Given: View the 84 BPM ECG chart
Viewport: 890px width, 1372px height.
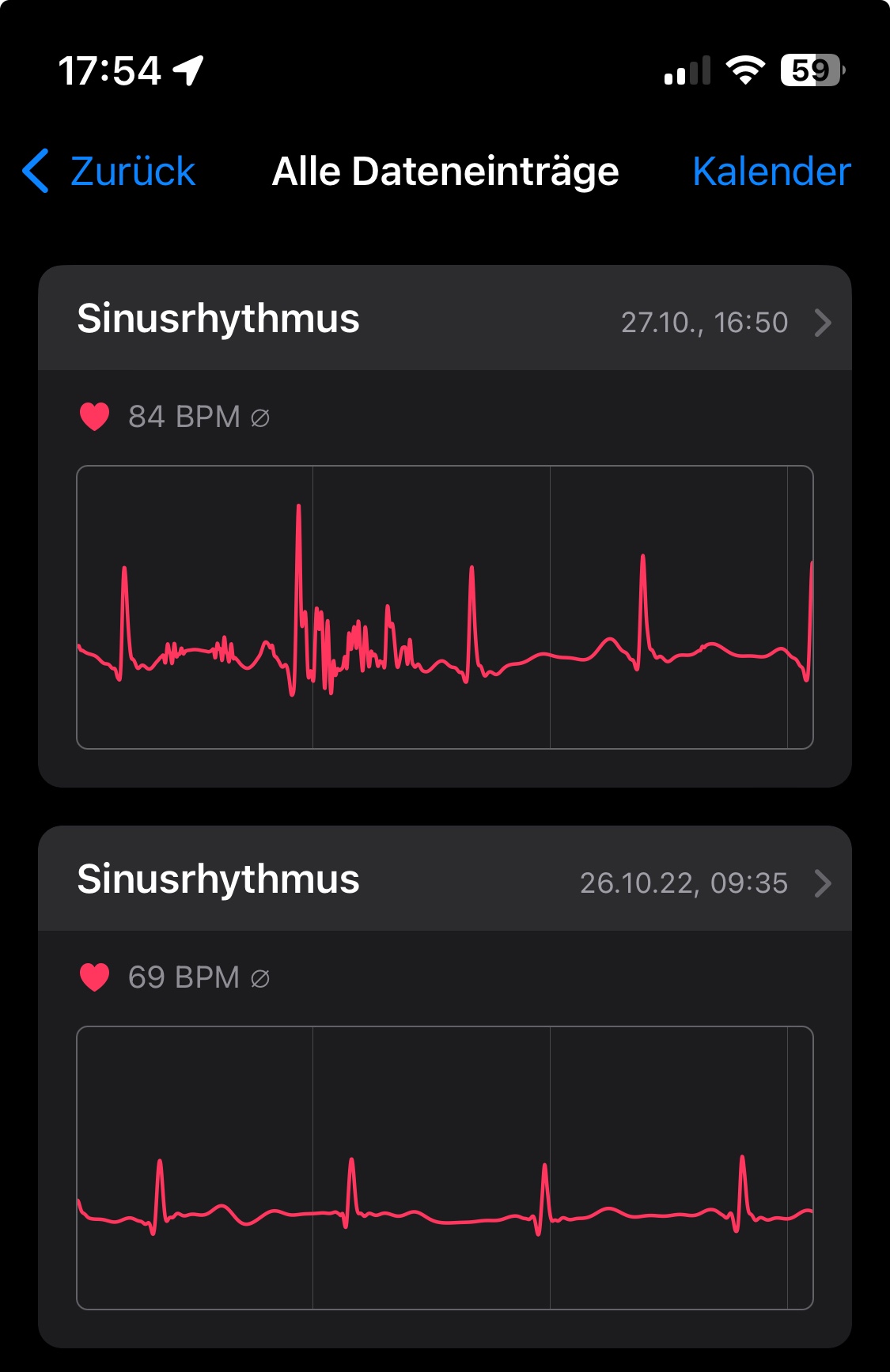Looking at the screenshot, I should point(445,607).
